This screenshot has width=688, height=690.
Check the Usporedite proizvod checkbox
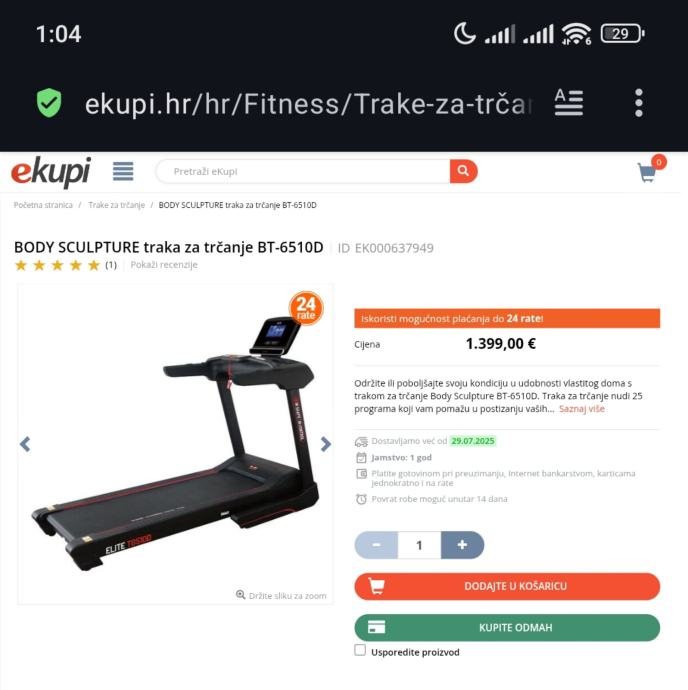[360, 650]
